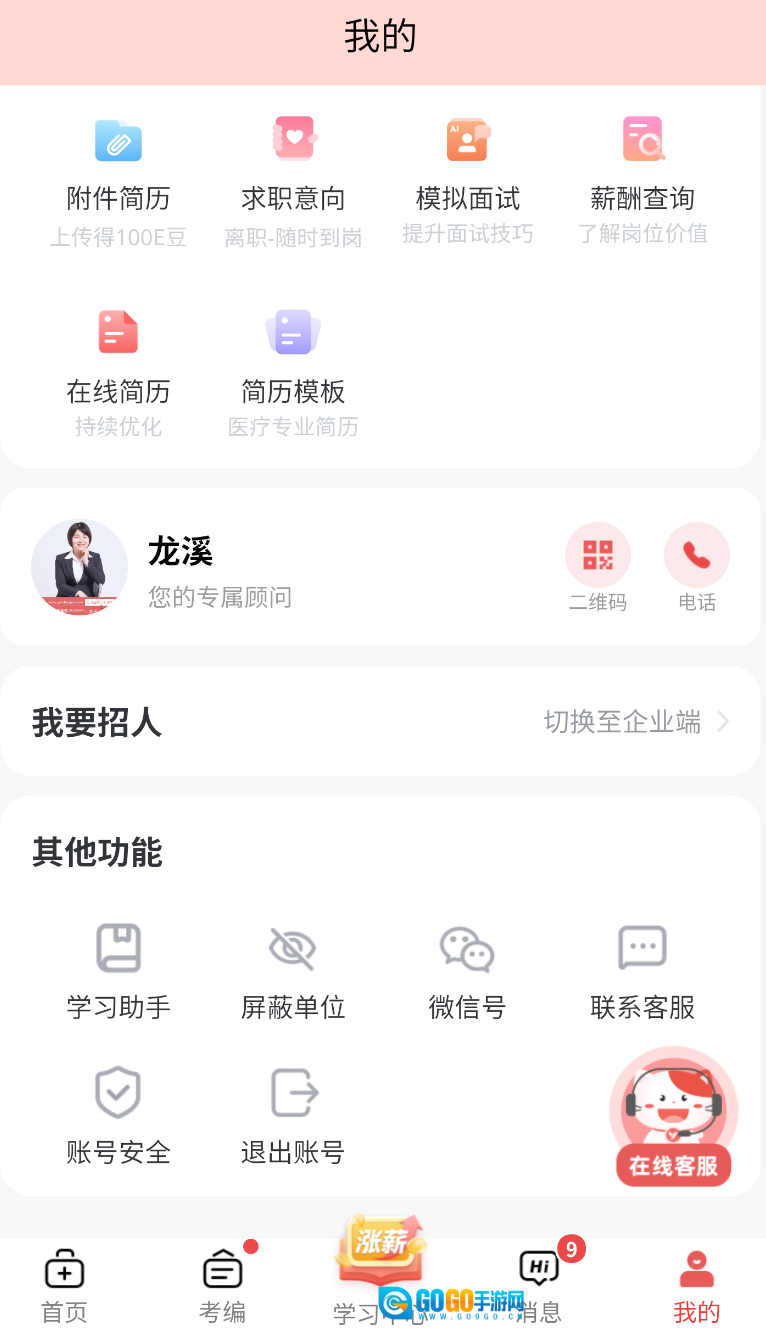Tap the 在线简历 online resume icon
Viewport: 766px width, 1330px height.
point(118,332)
